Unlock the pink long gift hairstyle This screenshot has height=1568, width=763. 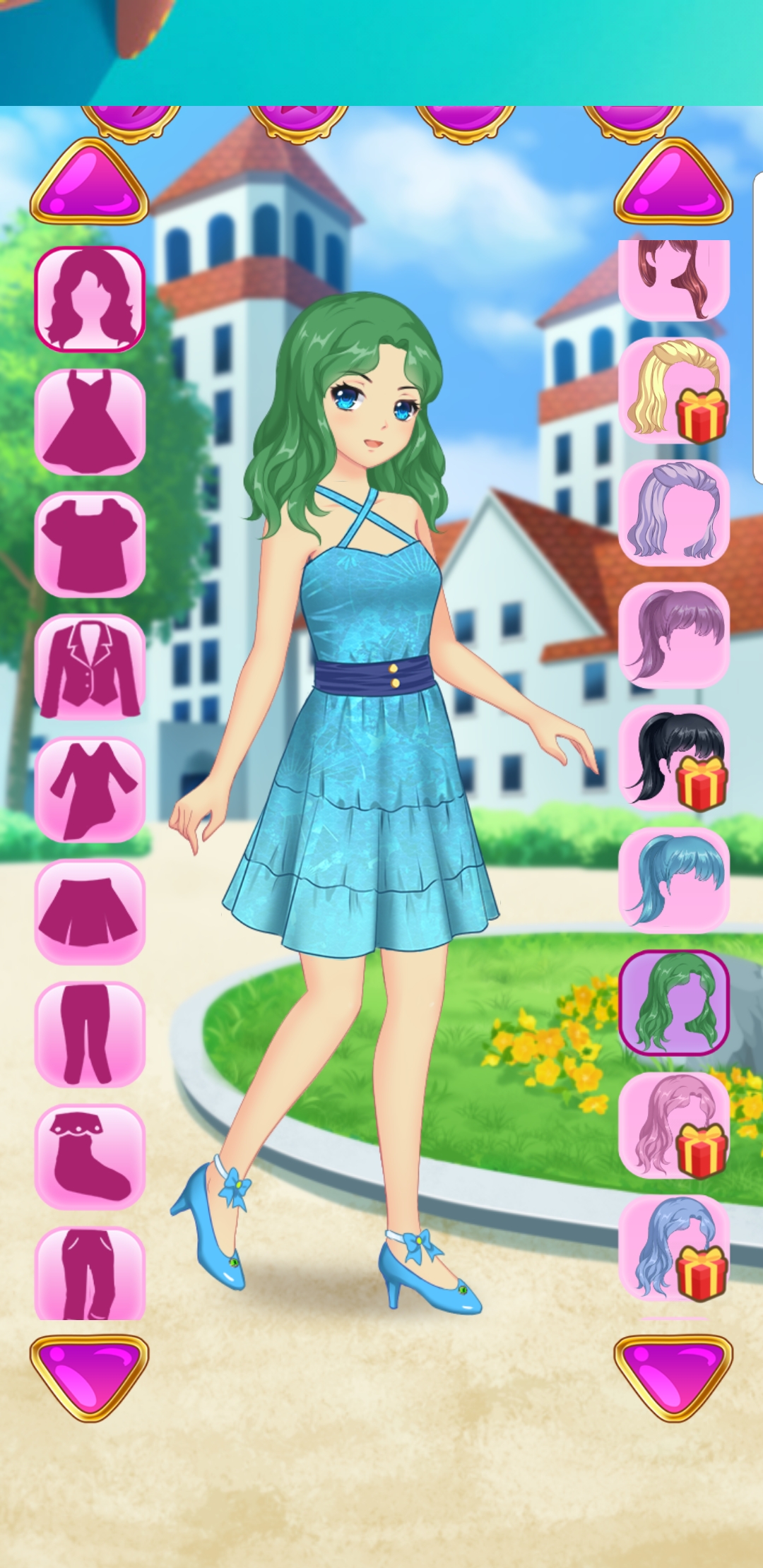coord(674,1126)
